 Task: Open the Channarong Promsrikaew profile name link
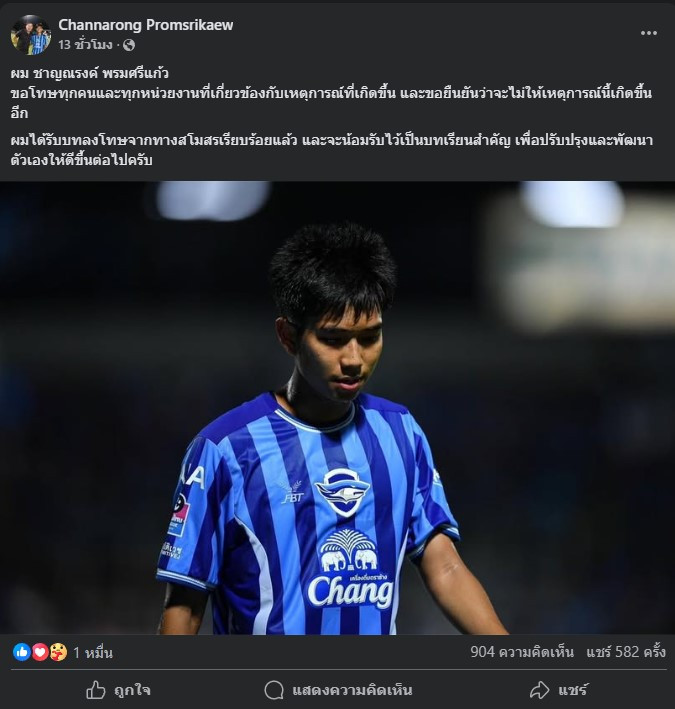pyautogui.click(x=145, y=24)
